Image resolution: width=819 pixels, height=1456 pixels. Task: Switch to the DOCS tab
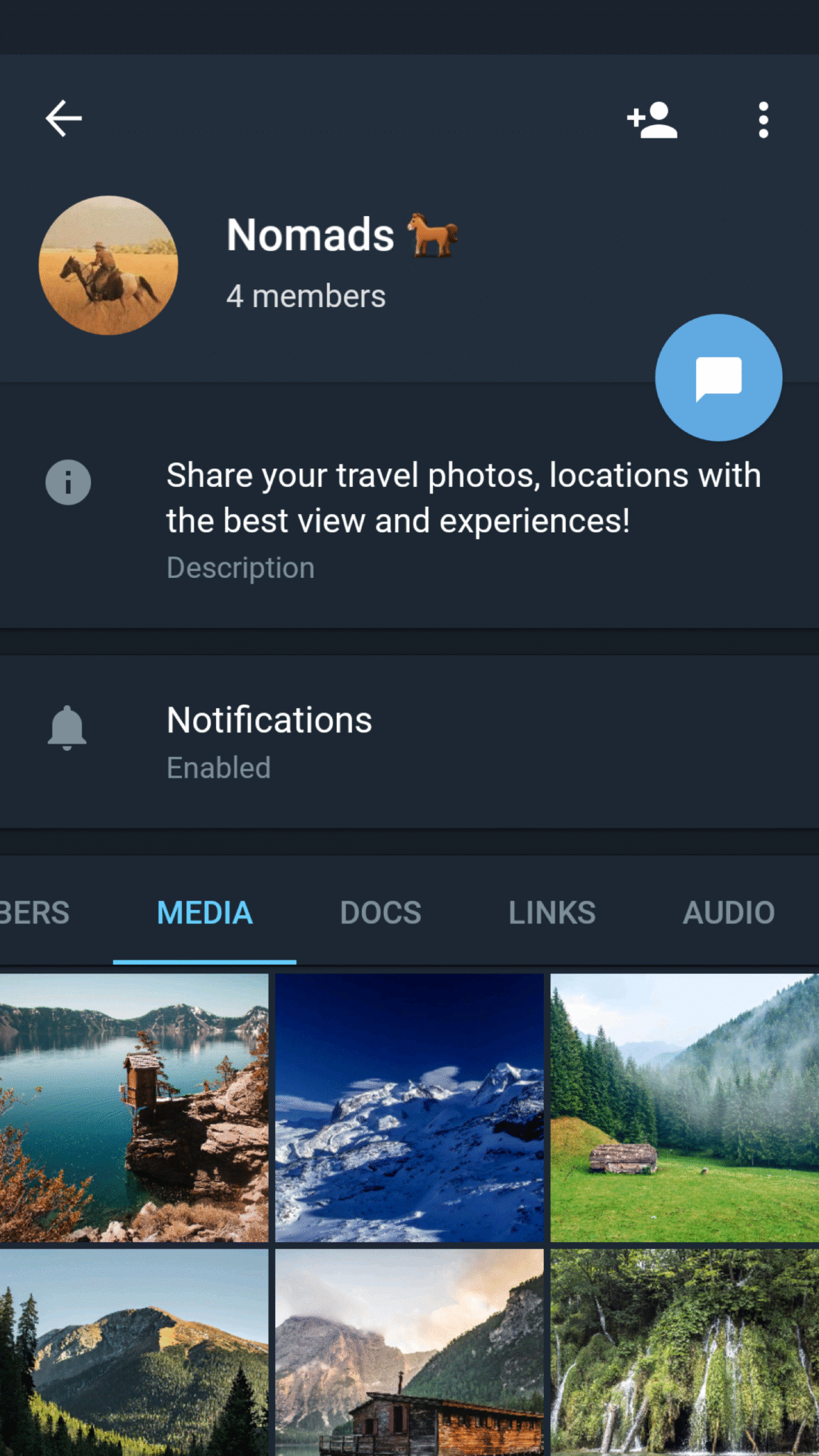[380, 912]
